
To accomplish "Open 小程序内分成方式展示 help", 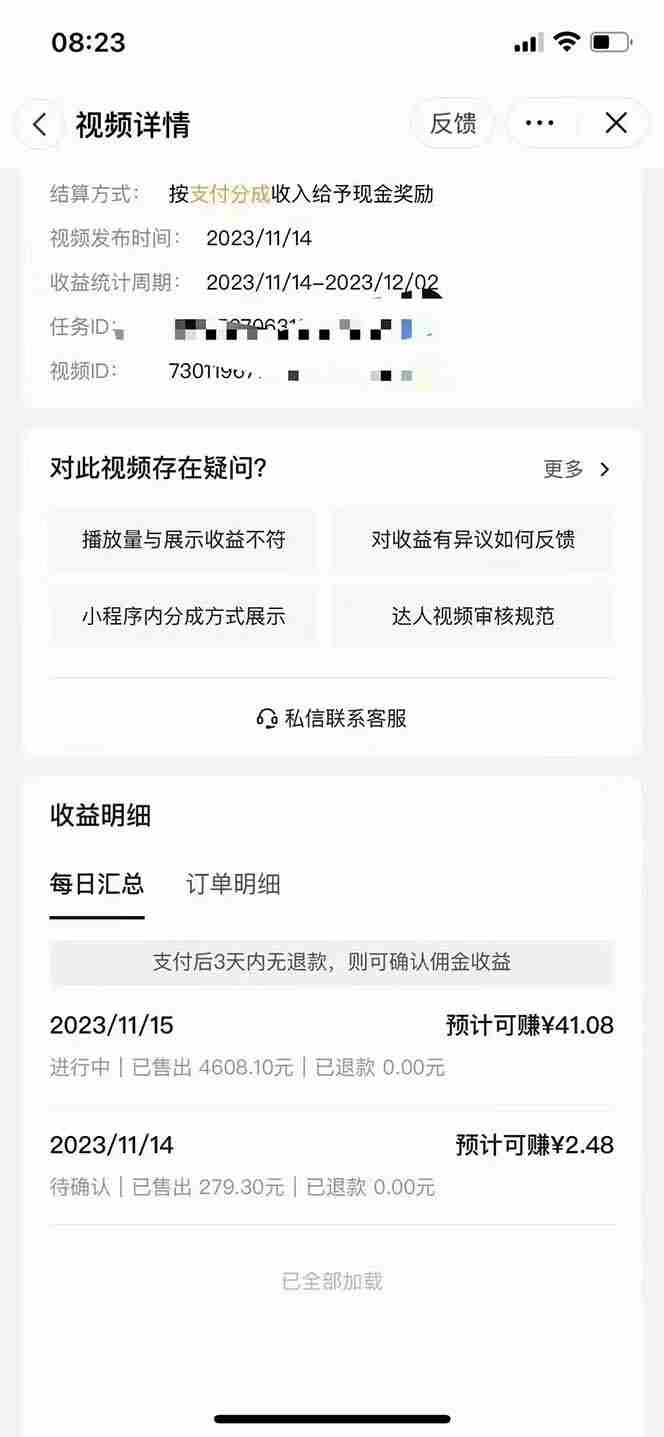I will coord(183,616).
